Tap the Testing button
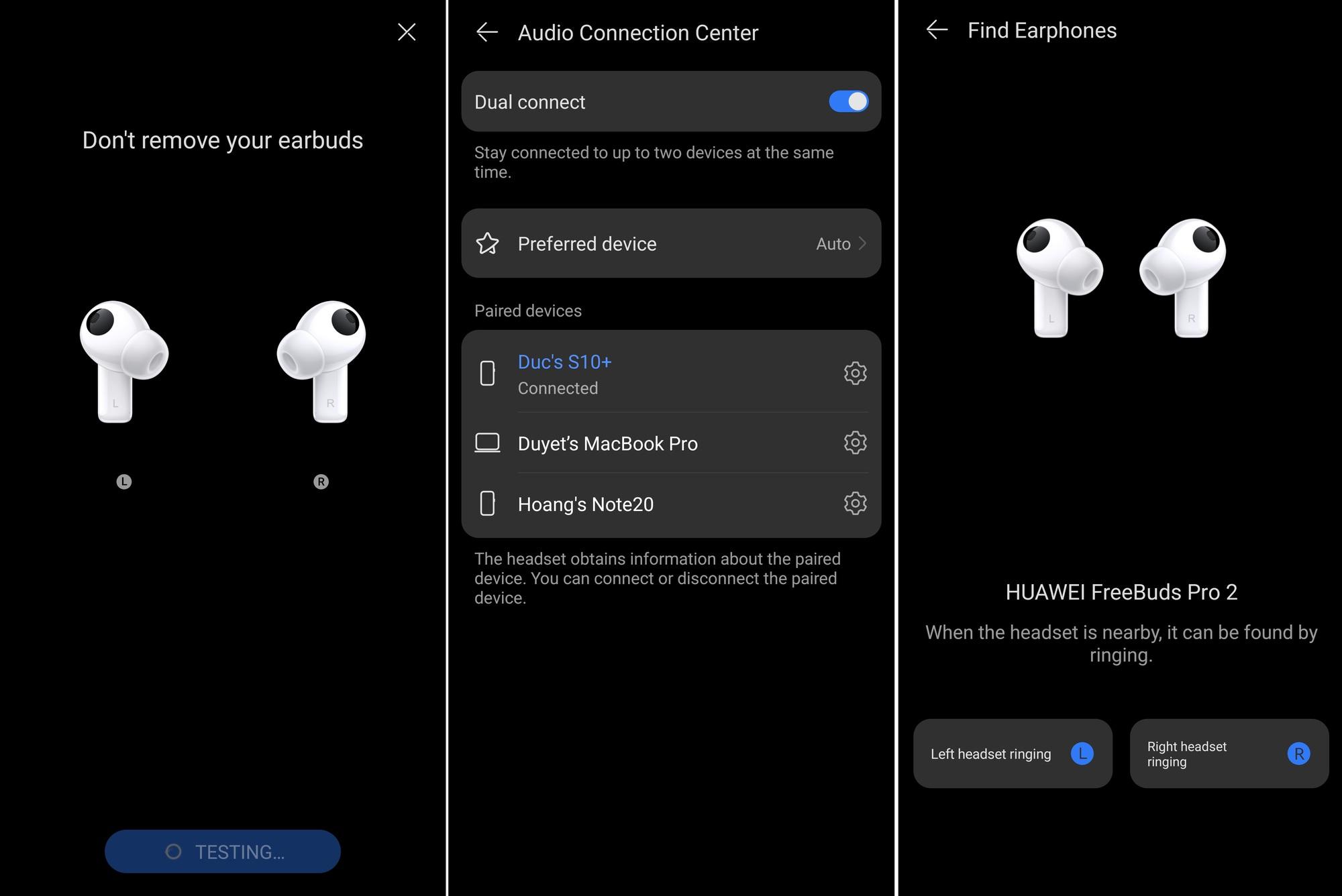1342x896 pixels. pos(223,852)
